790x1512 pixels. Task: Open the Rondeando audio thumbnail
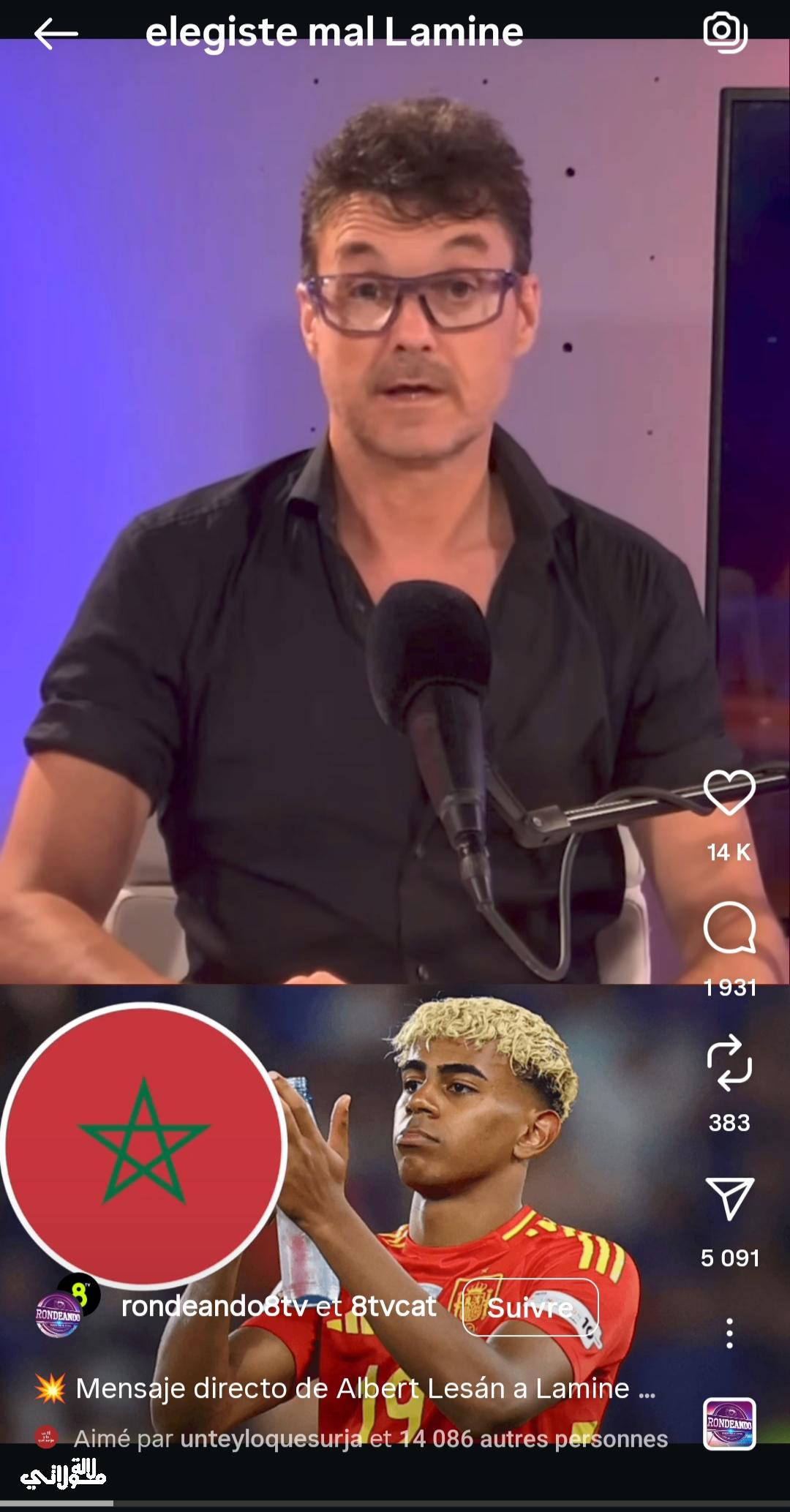pyautogui.click(x=729, y=1423)
